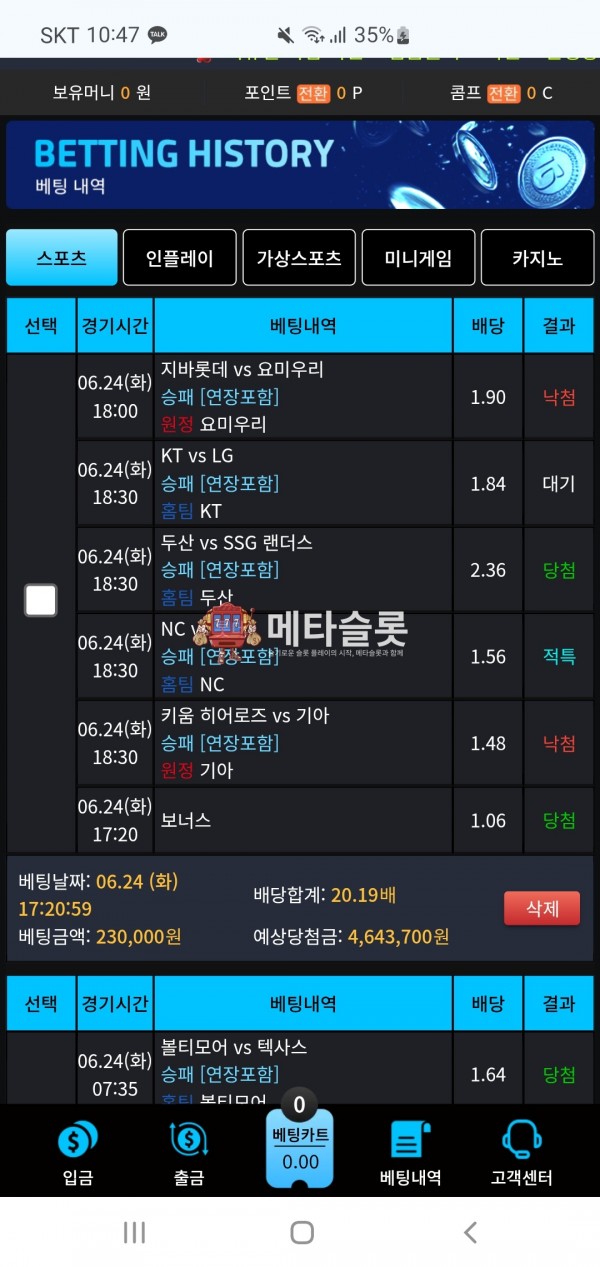Open 고객센터 customer support
The width and height of the screenshot is (600, 1267).
521,1153
